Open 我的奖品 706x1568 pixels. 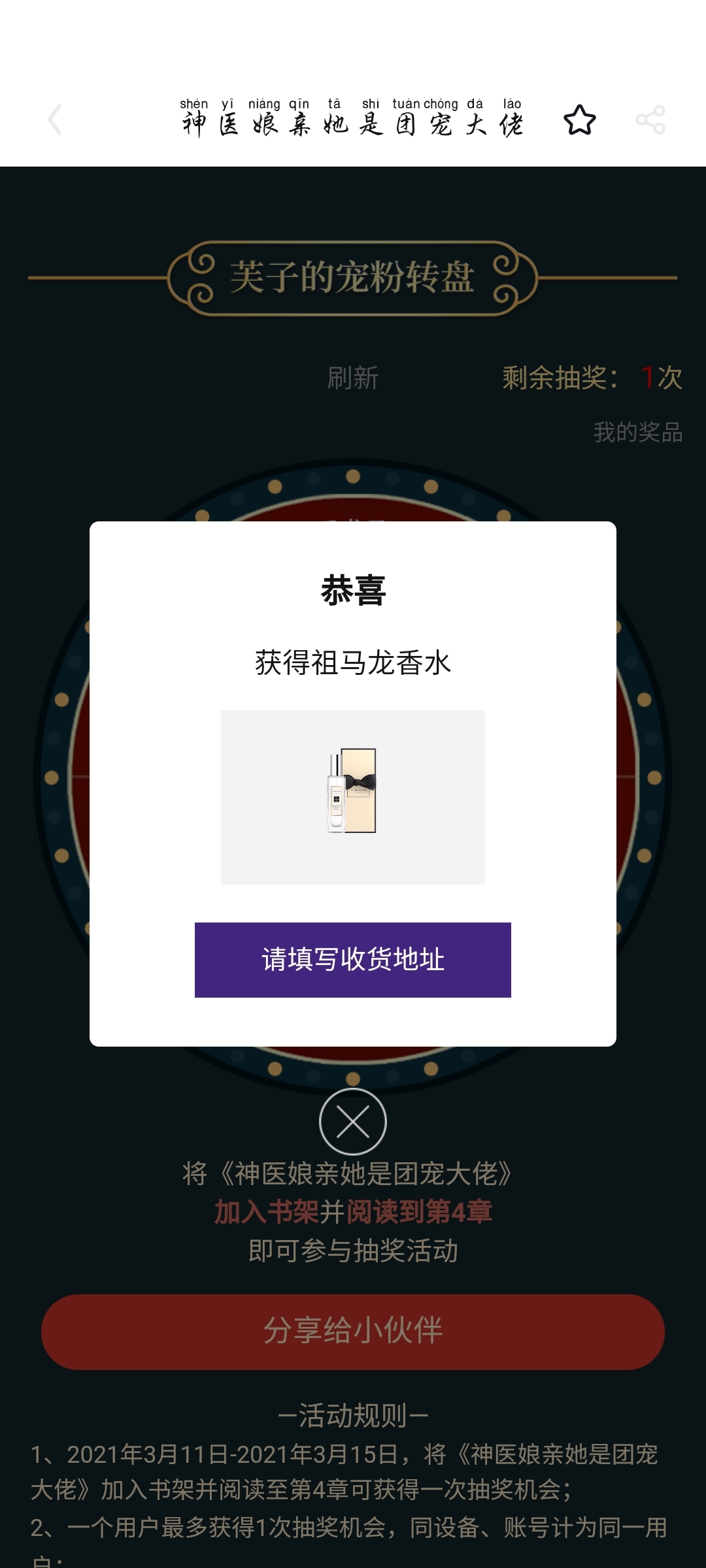pyautogui.click(x=638, y=432)
